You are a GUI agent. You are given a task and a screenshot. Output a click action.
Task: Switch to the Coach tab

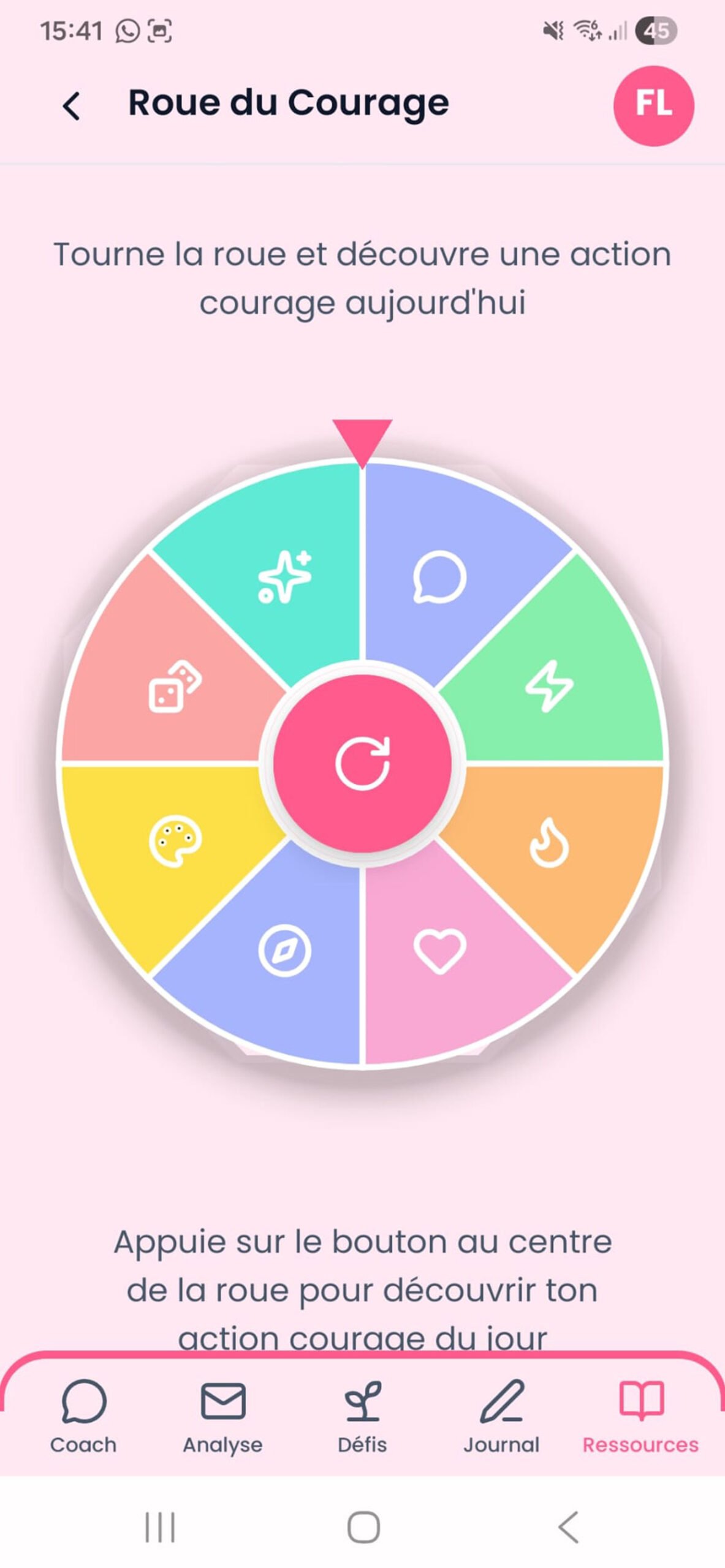pos(83,1417)
